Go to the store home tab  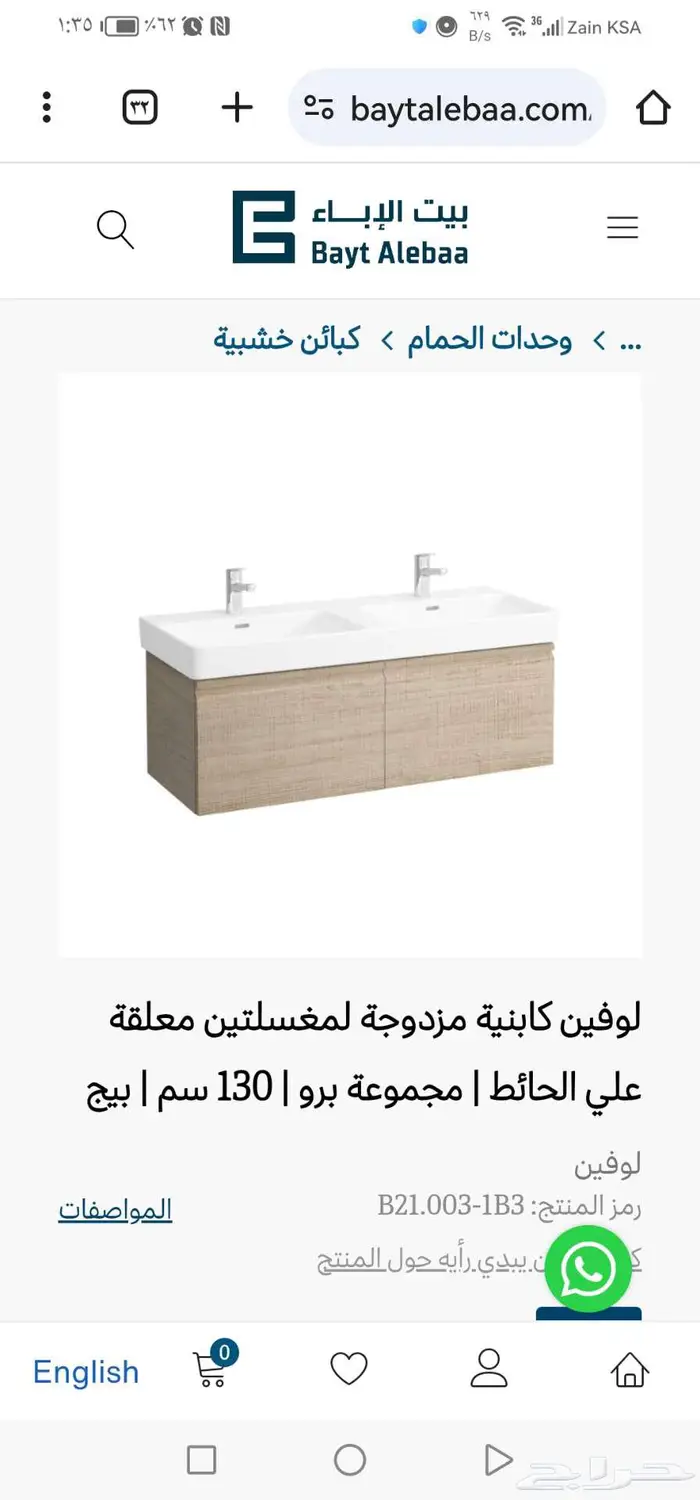point(630,1368)
